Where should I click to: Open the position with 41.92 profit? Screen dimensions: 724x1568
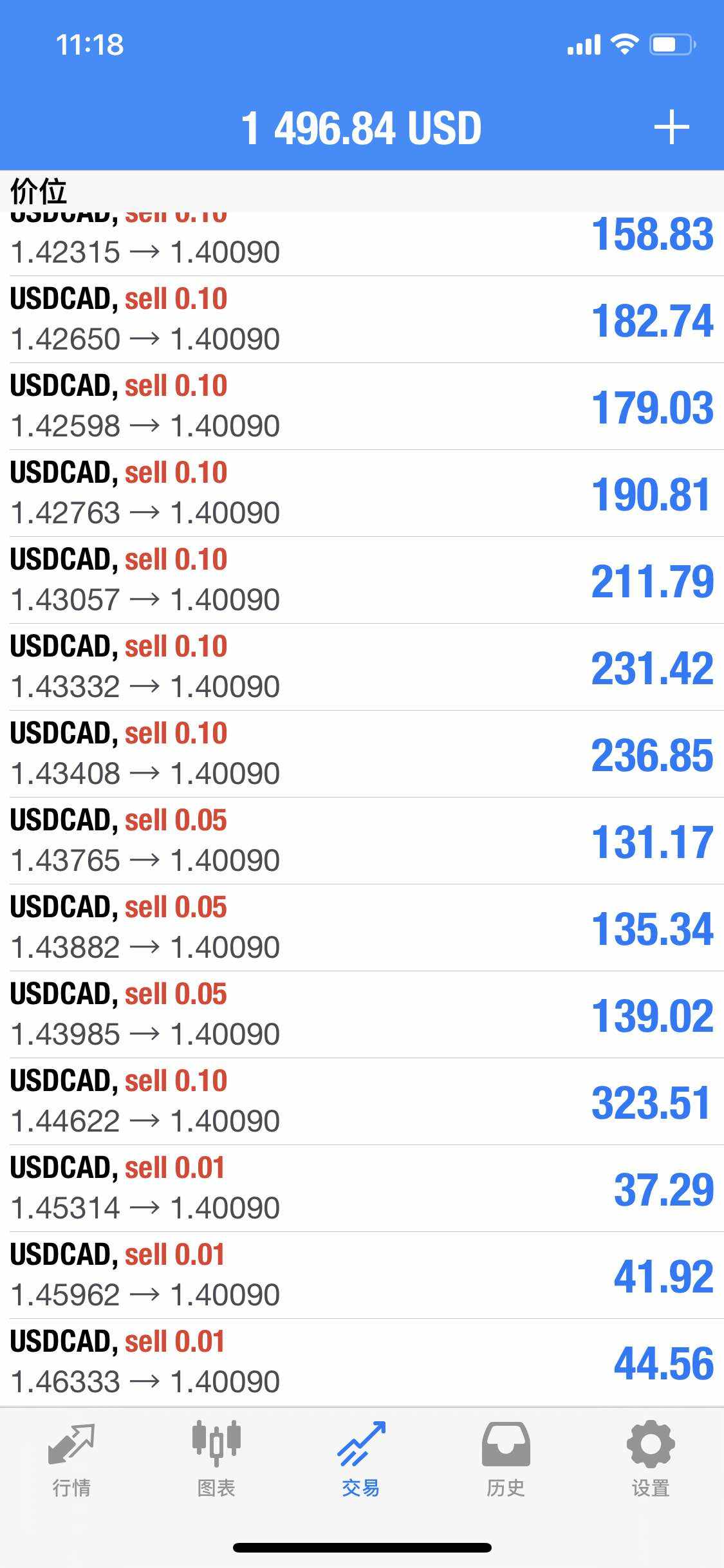(x=362, y=1276)
